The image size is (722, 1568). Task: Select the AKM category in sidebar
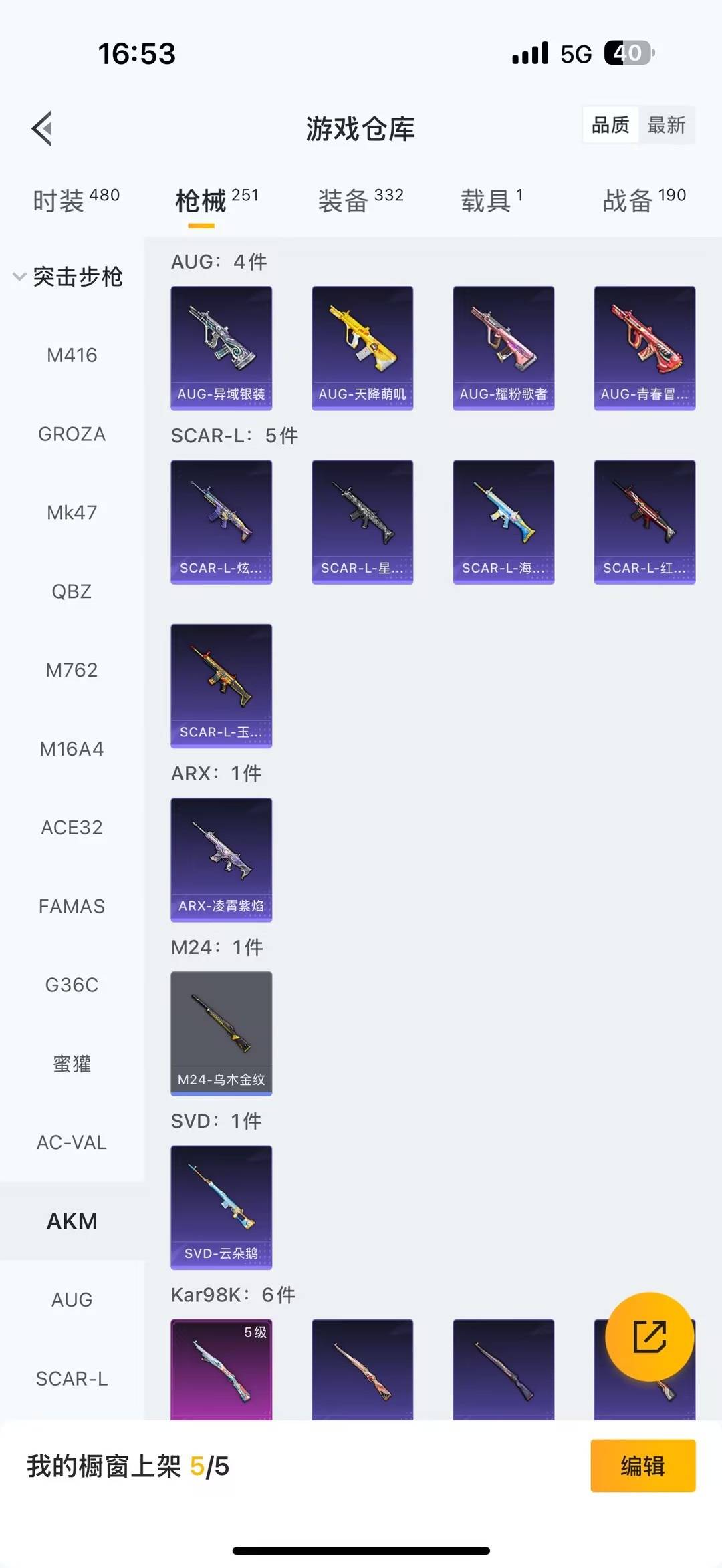coord(72,1221)
